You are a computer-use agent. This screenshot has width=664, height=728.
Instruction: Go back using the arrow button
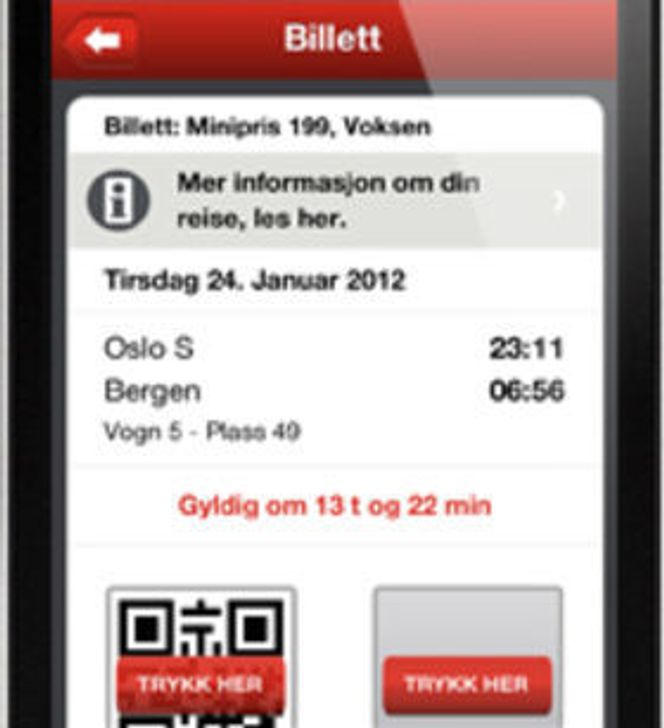(x=103, y=41)
